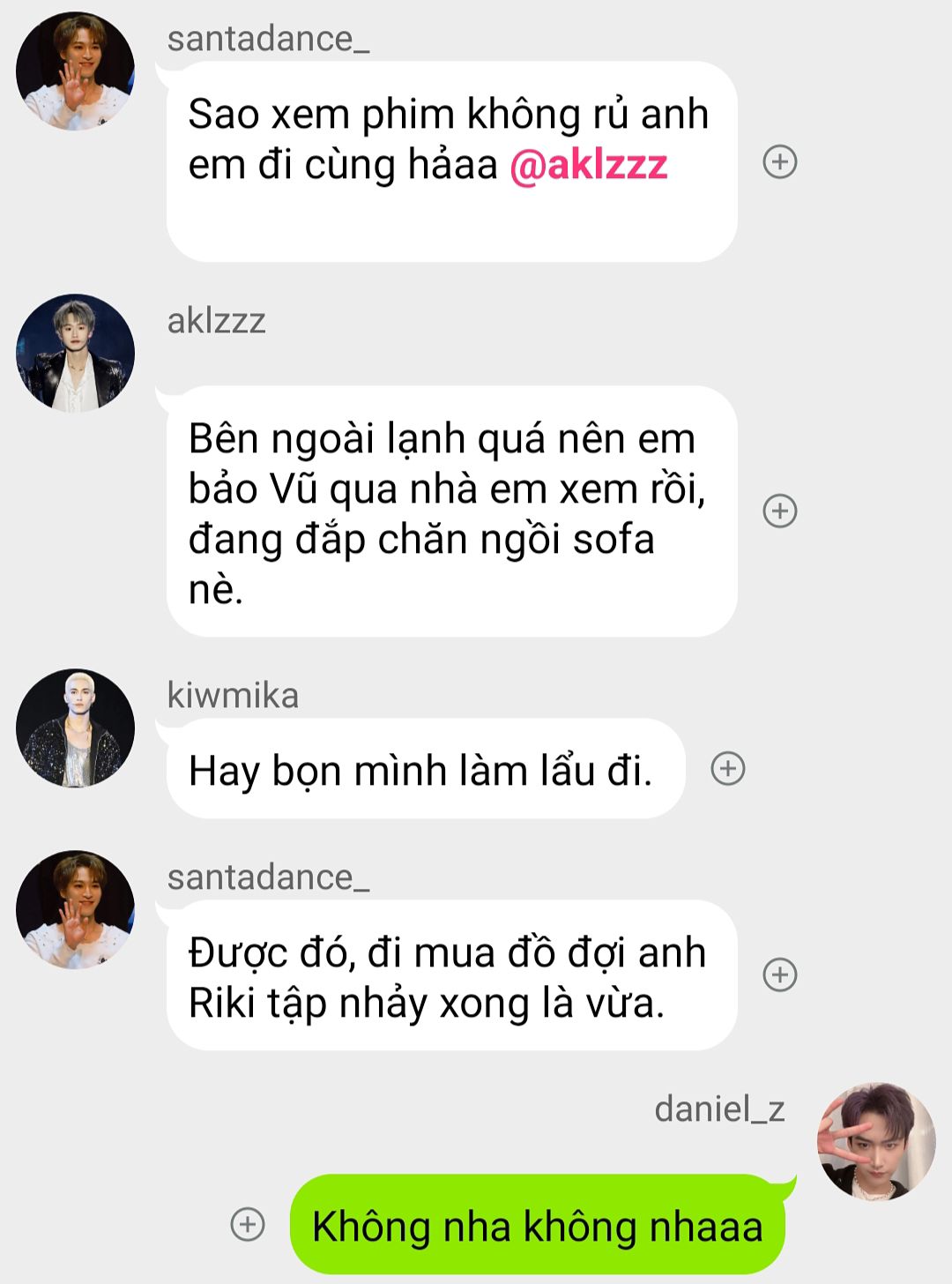Tap the plus icon beside "Sao xem phim" message
This screenshot has height=1284, width=952.
(x=779, y=162)
